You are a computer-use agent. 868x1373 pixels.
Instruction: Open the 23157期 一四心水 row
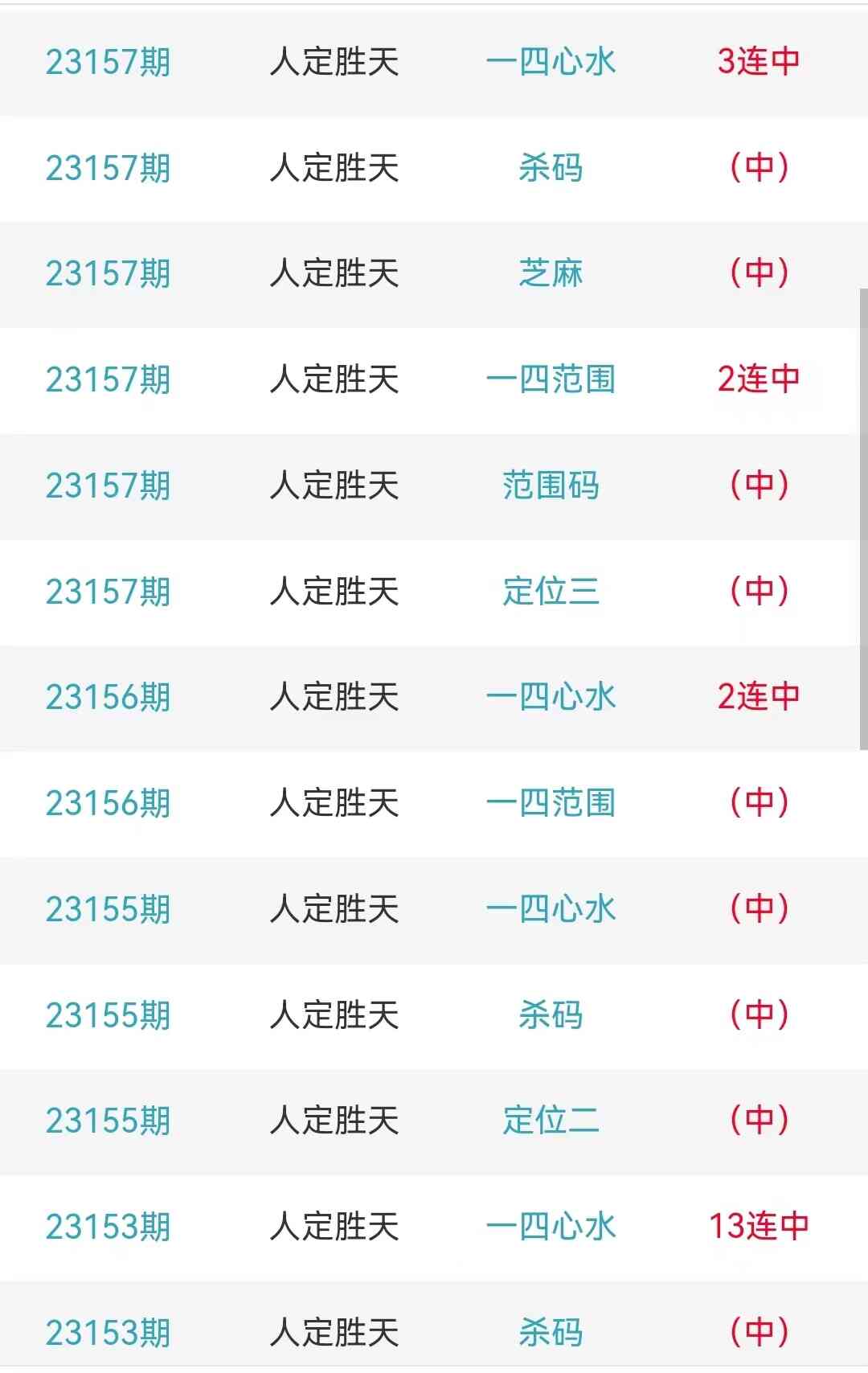click(551, 62)
